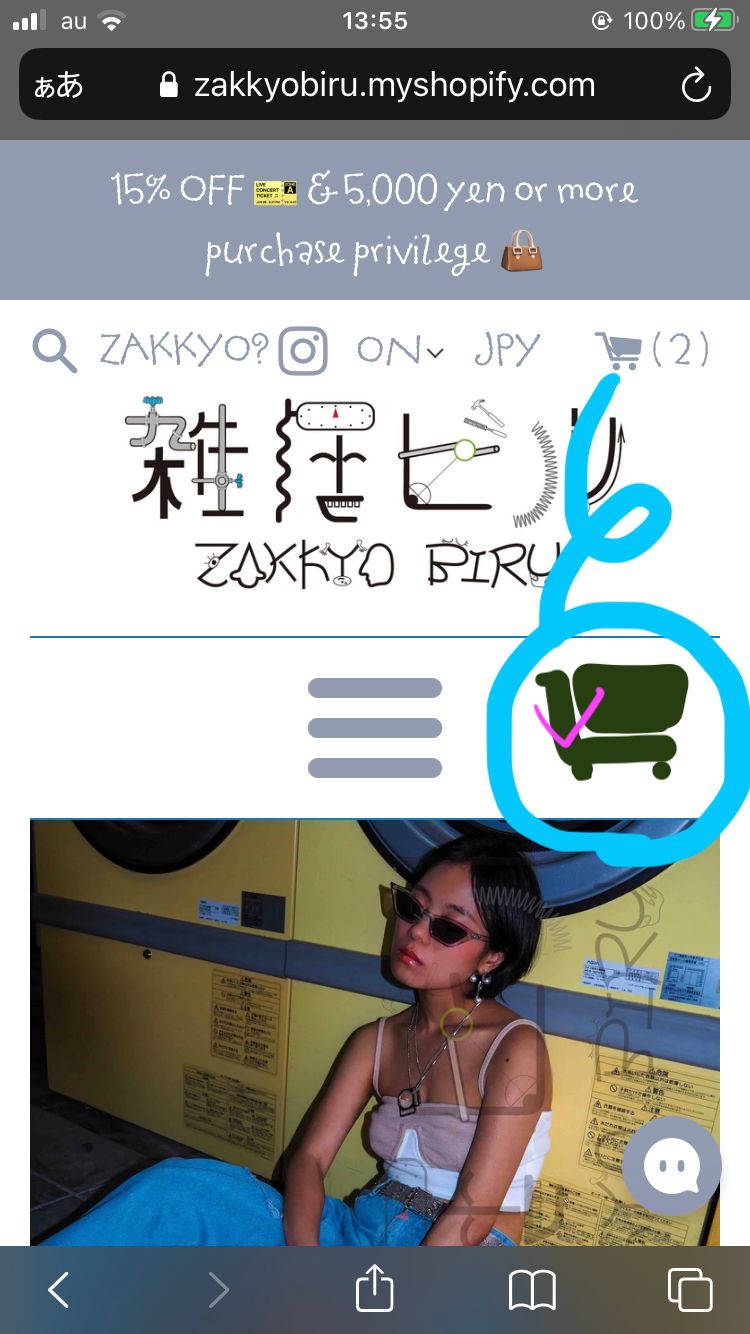This screenshot has height=1334, width=750.
Task: Reload the page in Safari
Action: pos(695,86)
